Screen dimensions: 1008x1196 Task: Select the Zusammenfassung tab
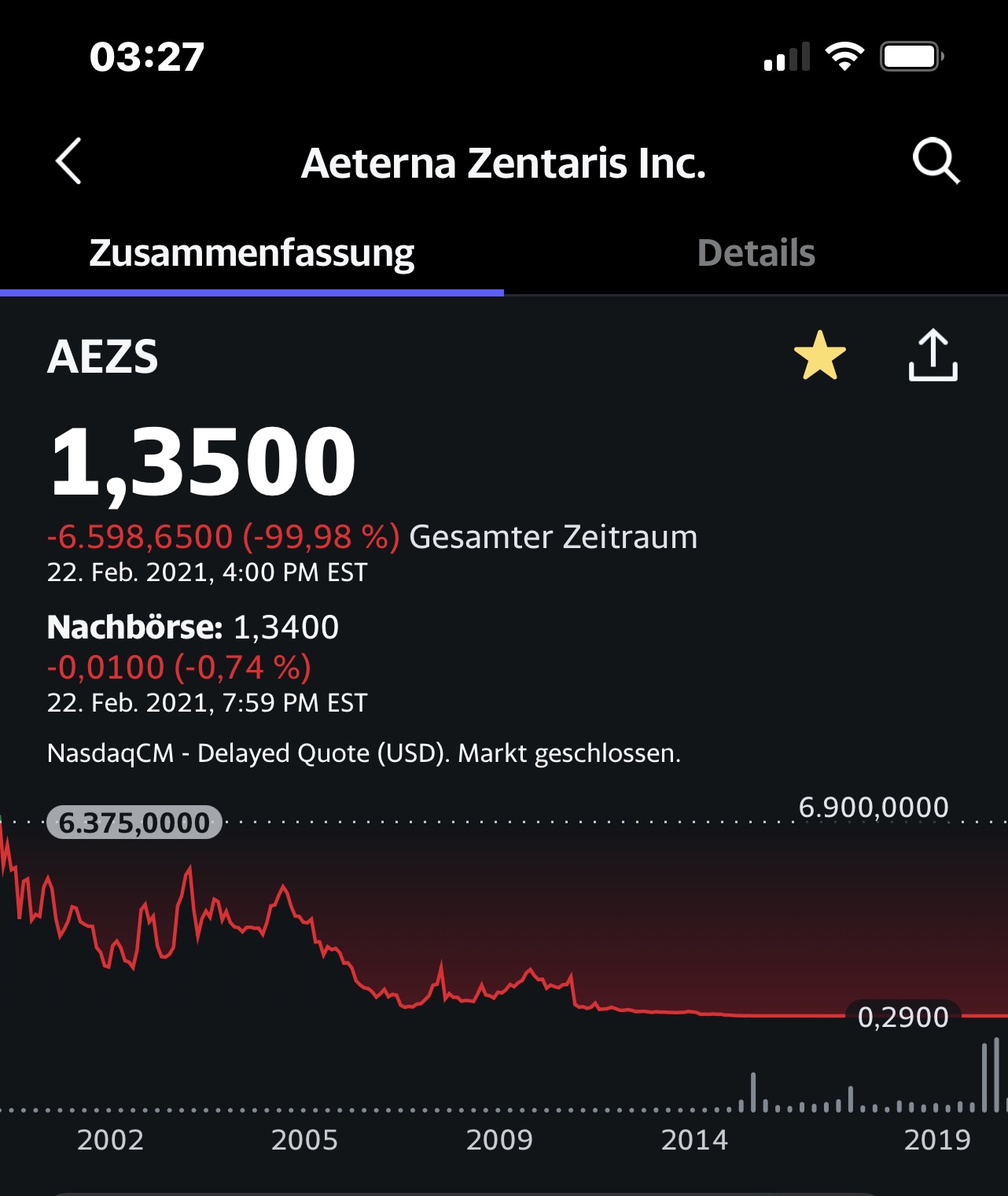(x=252, y=253)
